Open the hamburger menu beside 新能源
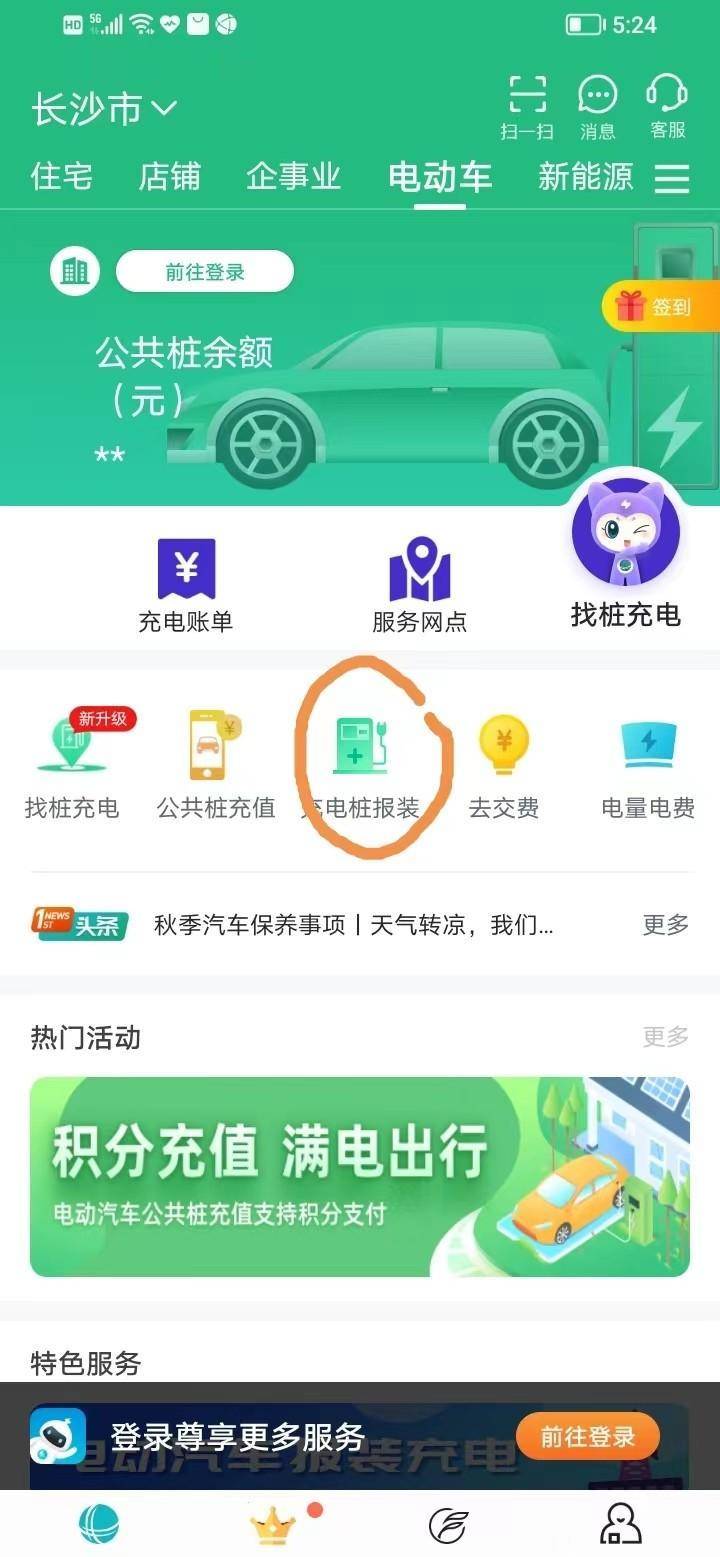 pyautogui.click(x=672, y=179)
